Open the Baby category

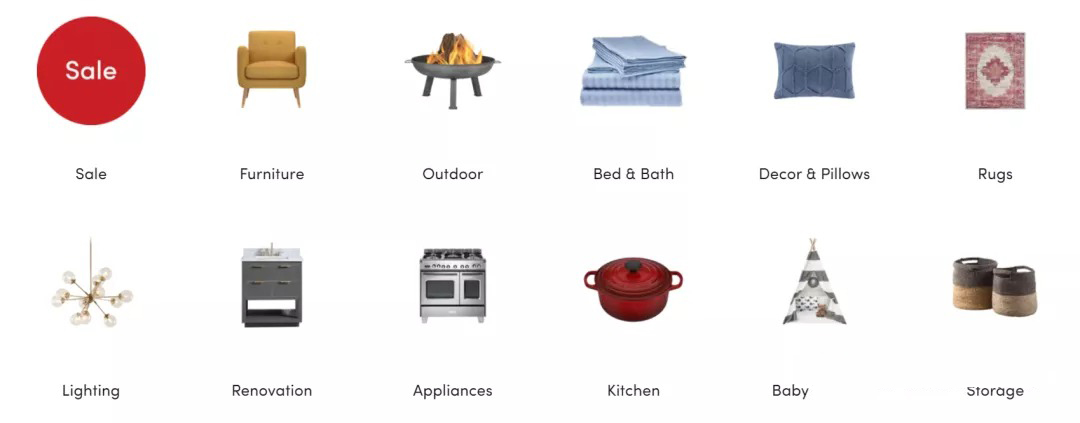[812, 286]
